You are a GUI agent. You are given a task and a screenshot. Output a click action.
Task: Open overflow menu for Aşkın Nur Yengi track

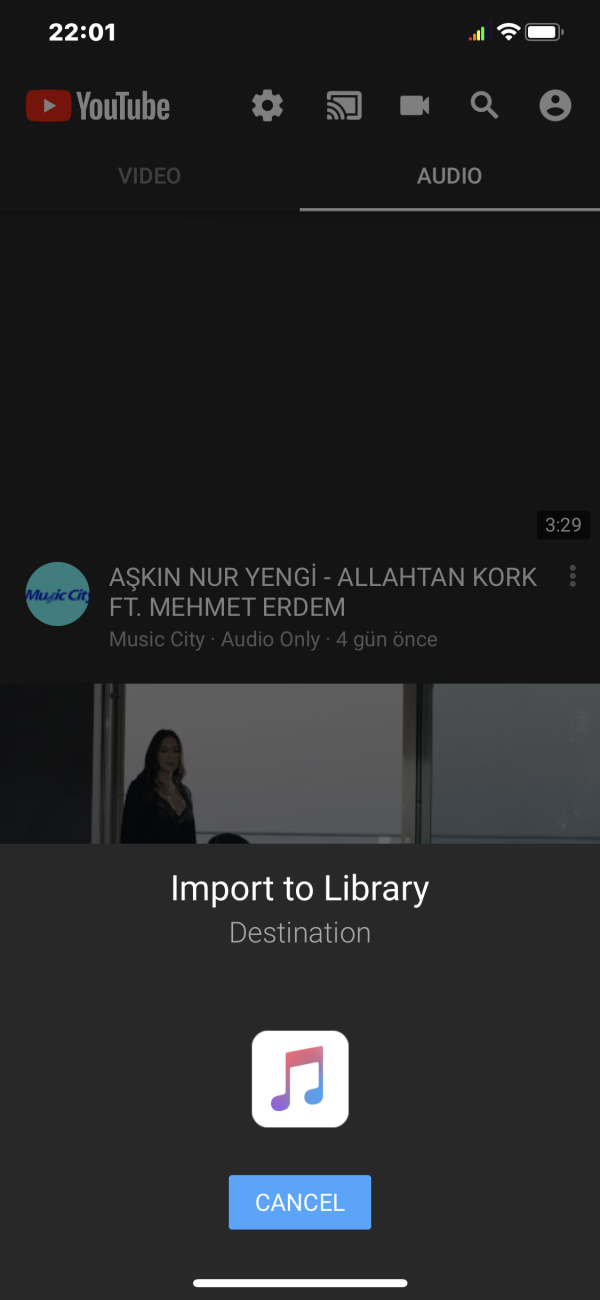572,576
